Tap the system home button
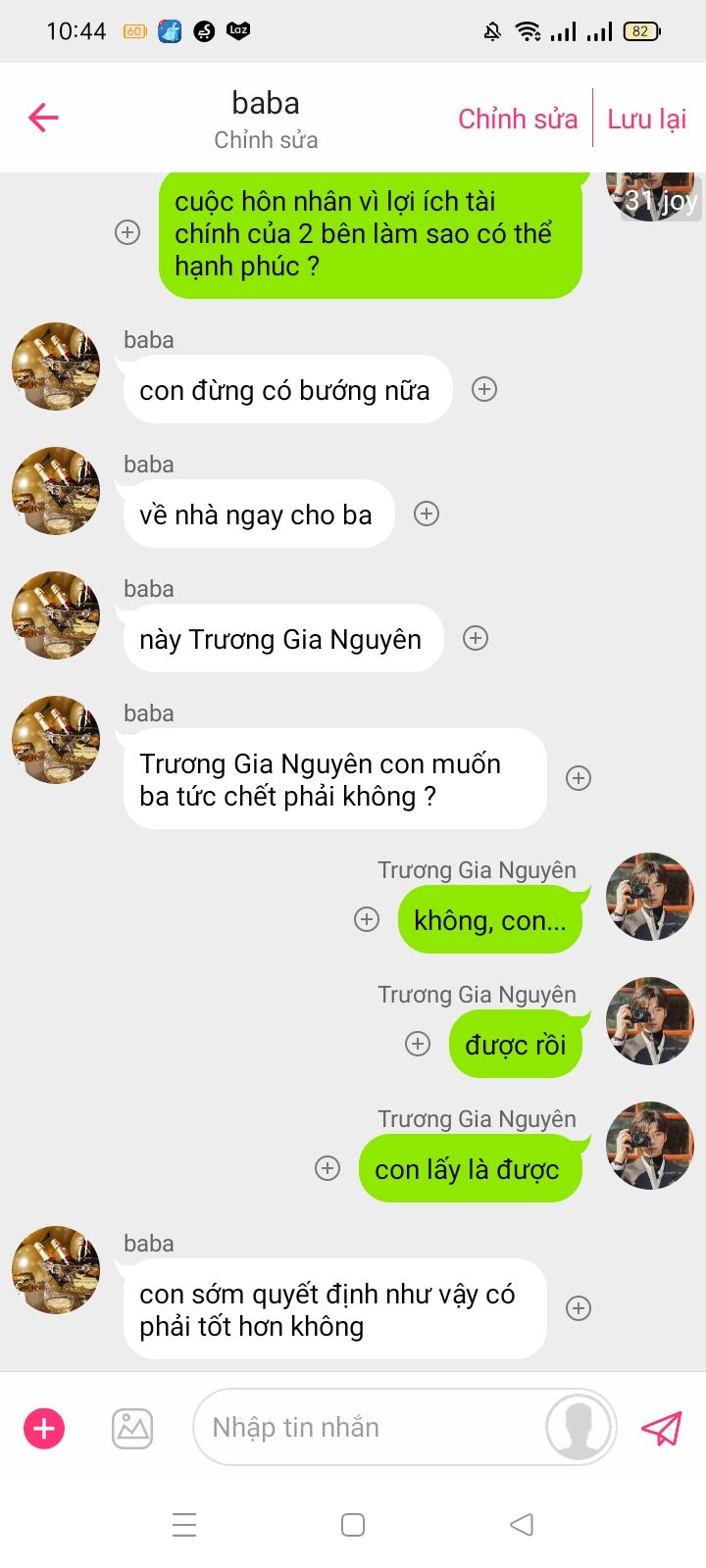The image size is (706, 1568). [x=353, y=1525]
